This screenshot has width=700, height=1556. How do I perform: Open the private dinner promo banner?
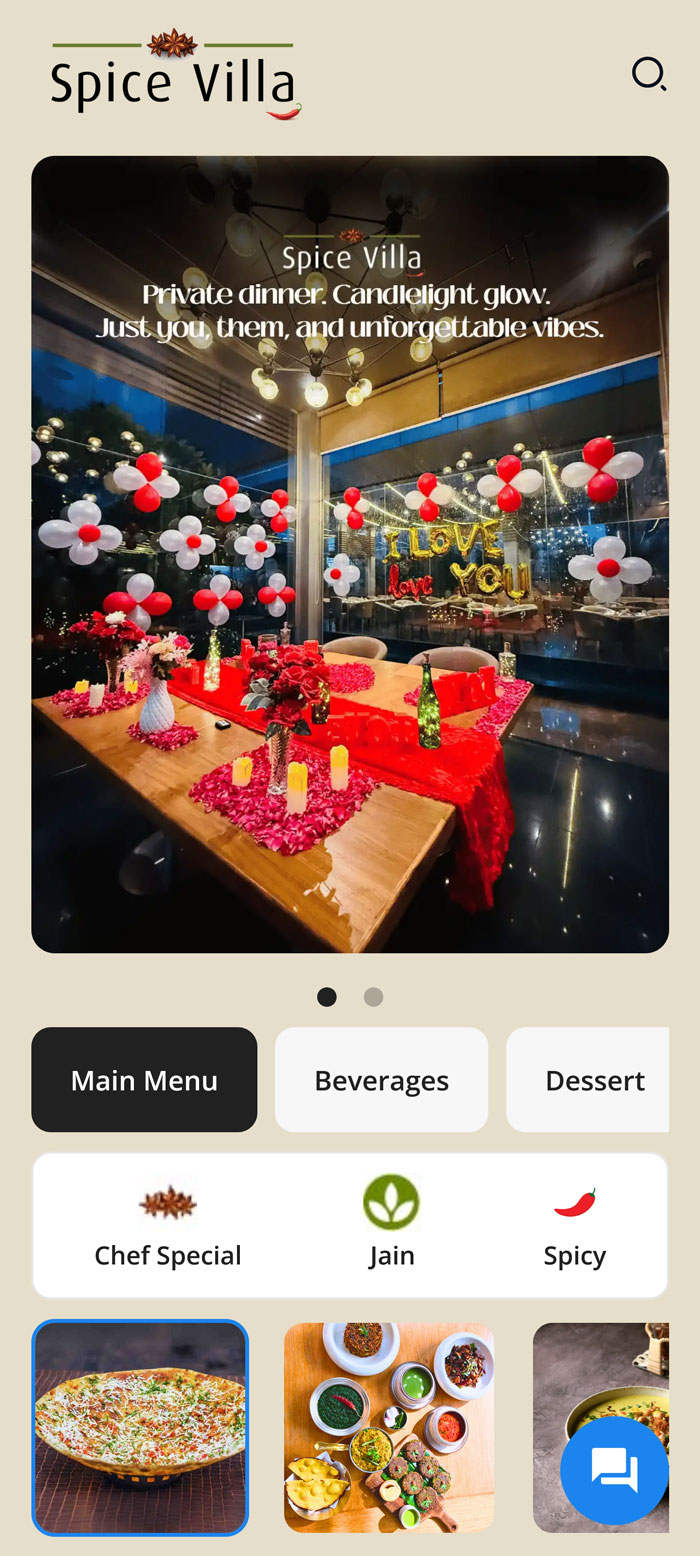[350, 553]
